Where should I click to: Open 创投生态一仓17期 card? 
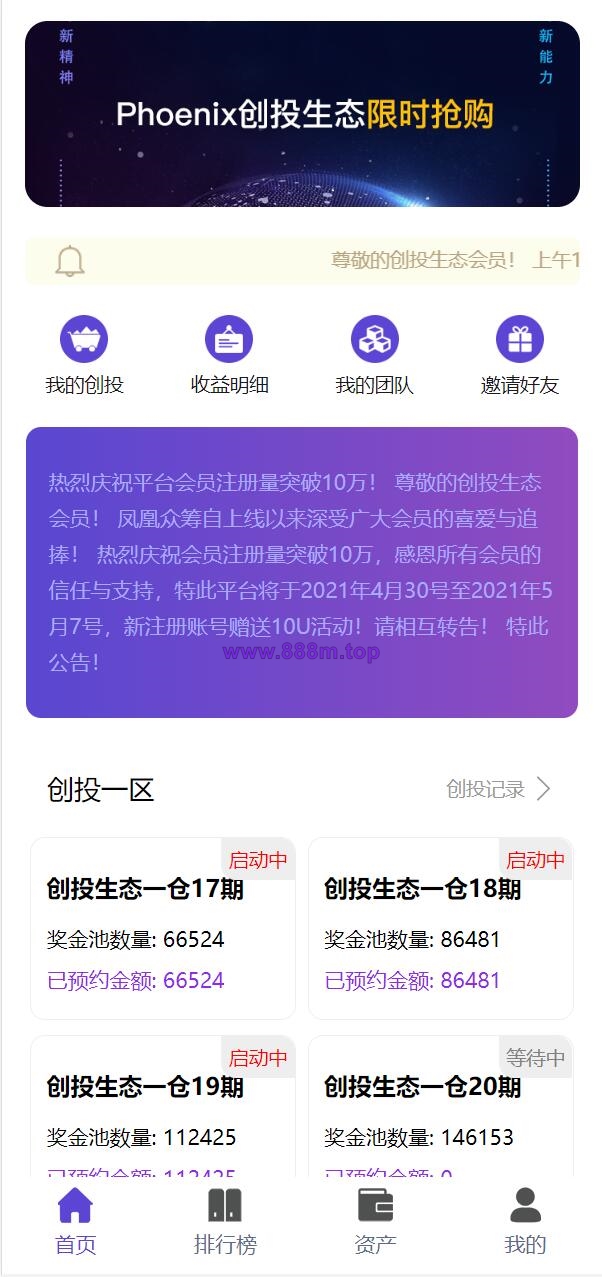[x=163, y=928]
